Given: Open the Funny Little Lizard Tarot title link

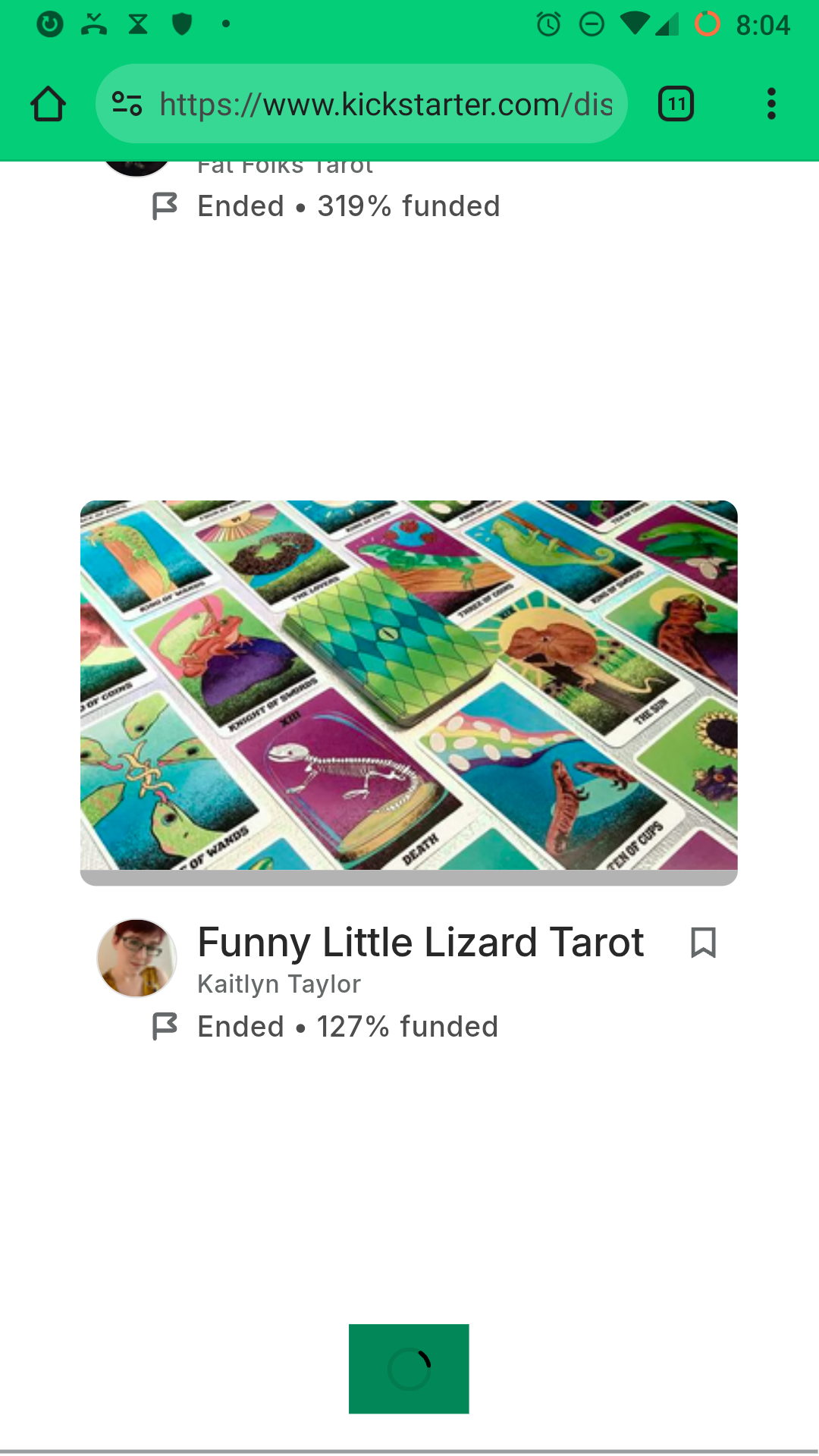Looking at the screenshot, I should point(420,943).
